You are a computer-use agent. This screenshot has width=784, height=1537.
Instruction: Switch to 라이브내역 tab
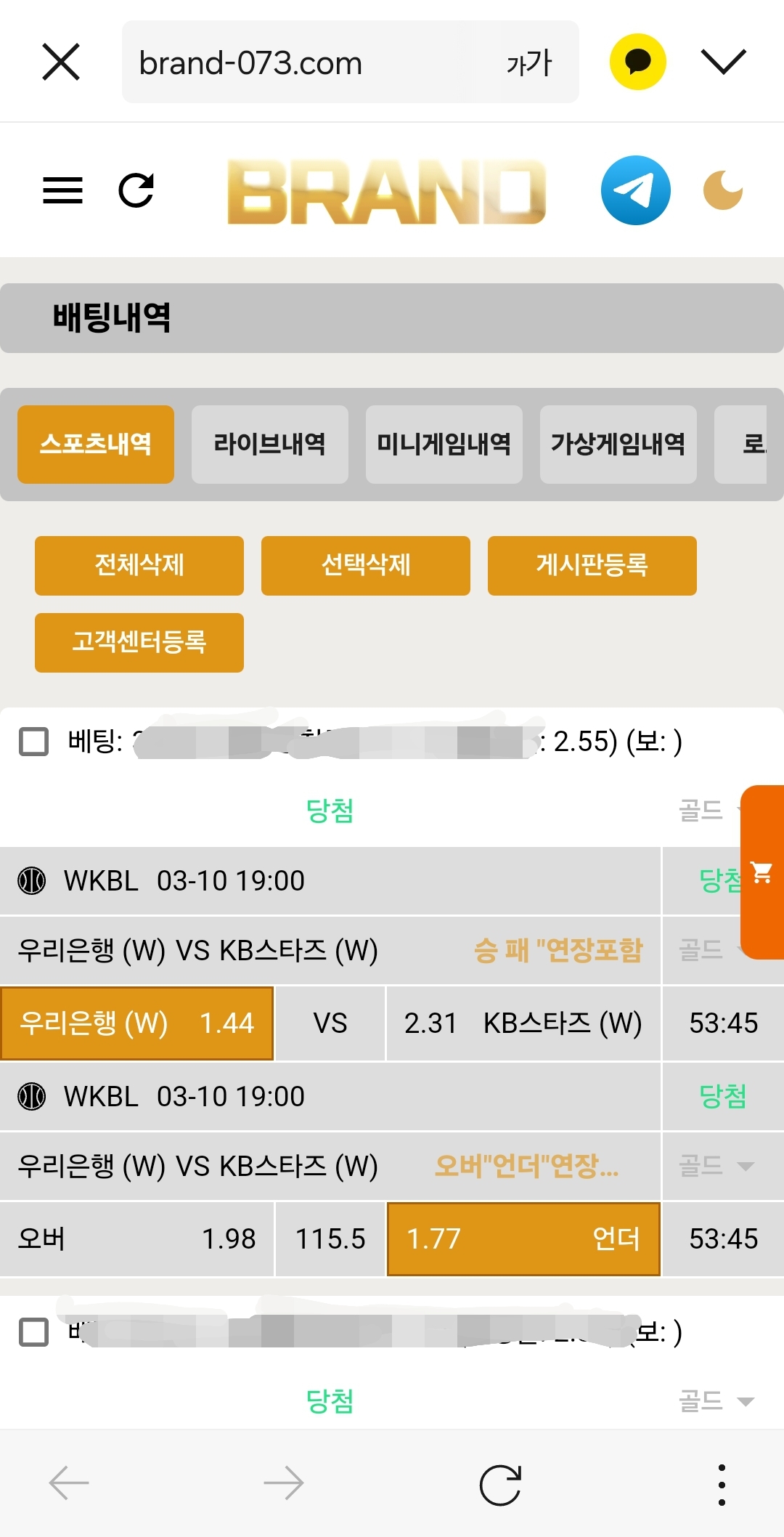(x=269, y=444)
